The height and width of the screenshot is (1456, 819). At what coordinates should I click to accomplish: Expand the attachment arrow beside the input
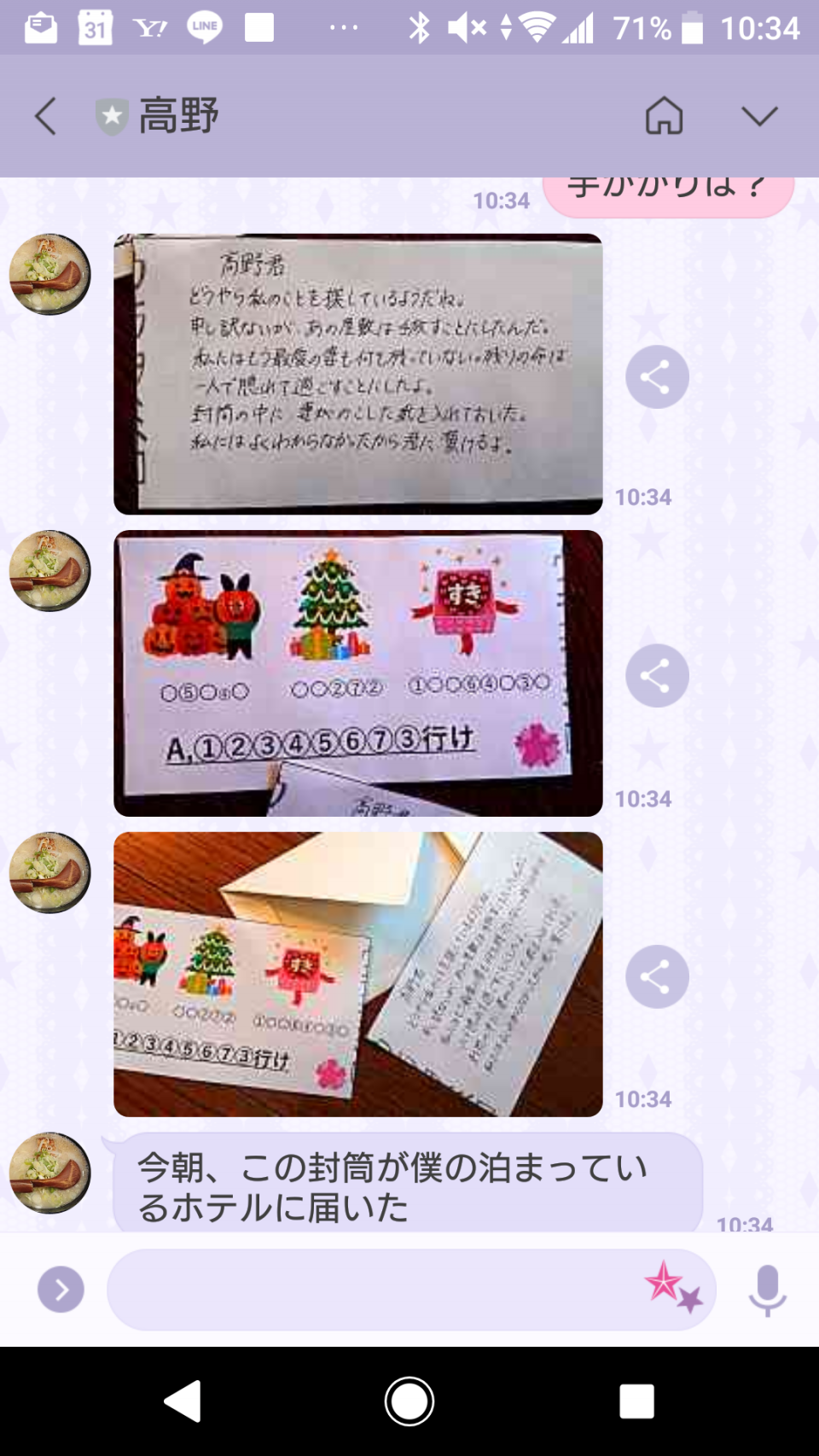tap(61, 1289)
